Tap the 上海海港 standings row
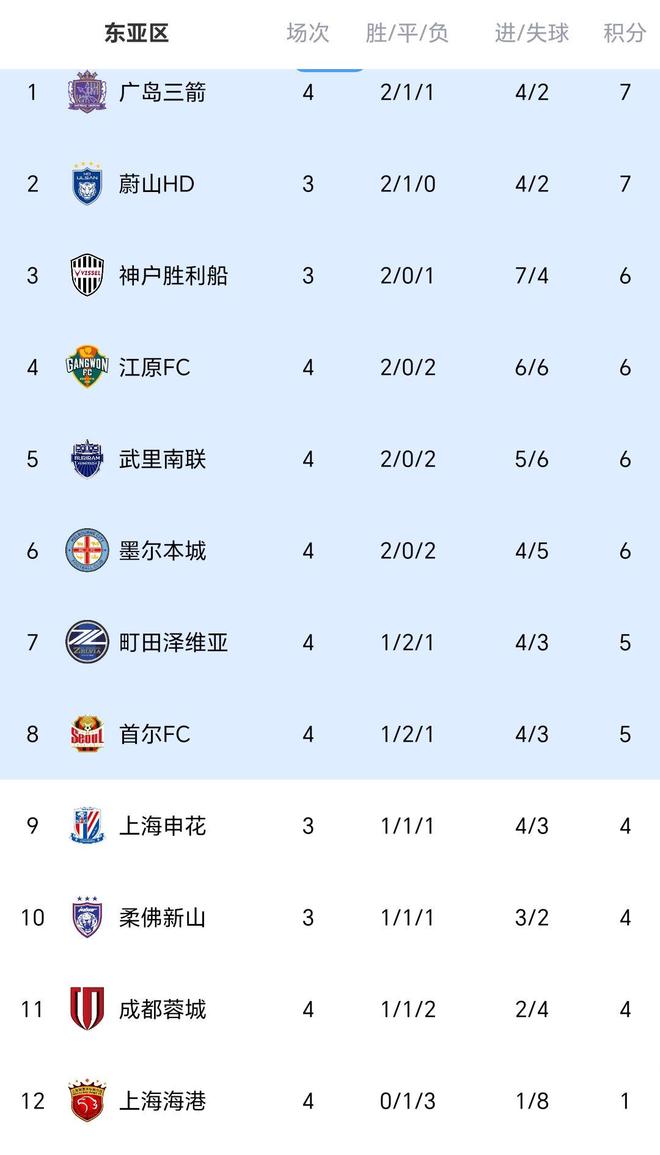The height and width of the screenshot is (1155, 660). tap(163, 1101)
